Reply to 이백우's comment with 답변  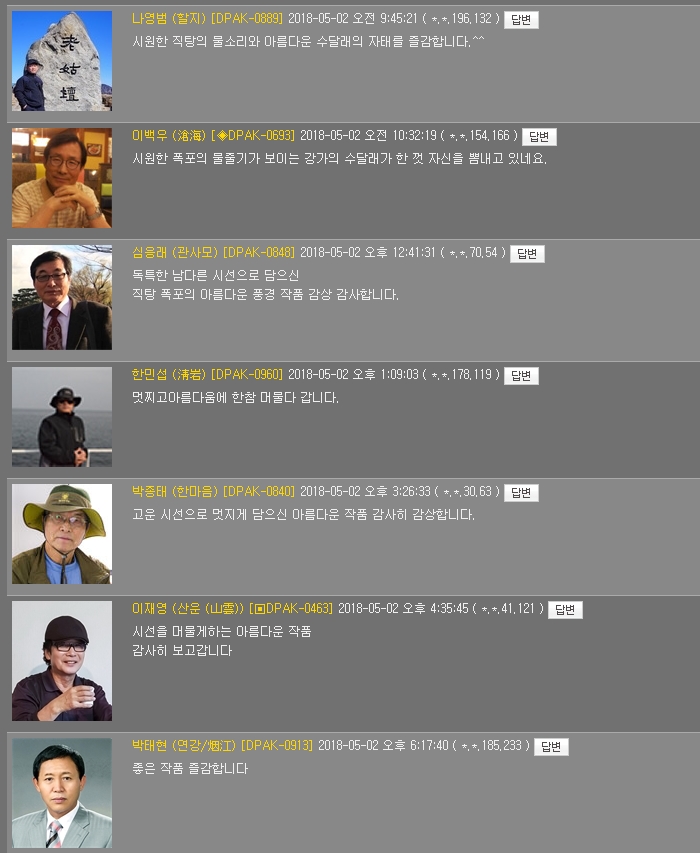point(539,137)
